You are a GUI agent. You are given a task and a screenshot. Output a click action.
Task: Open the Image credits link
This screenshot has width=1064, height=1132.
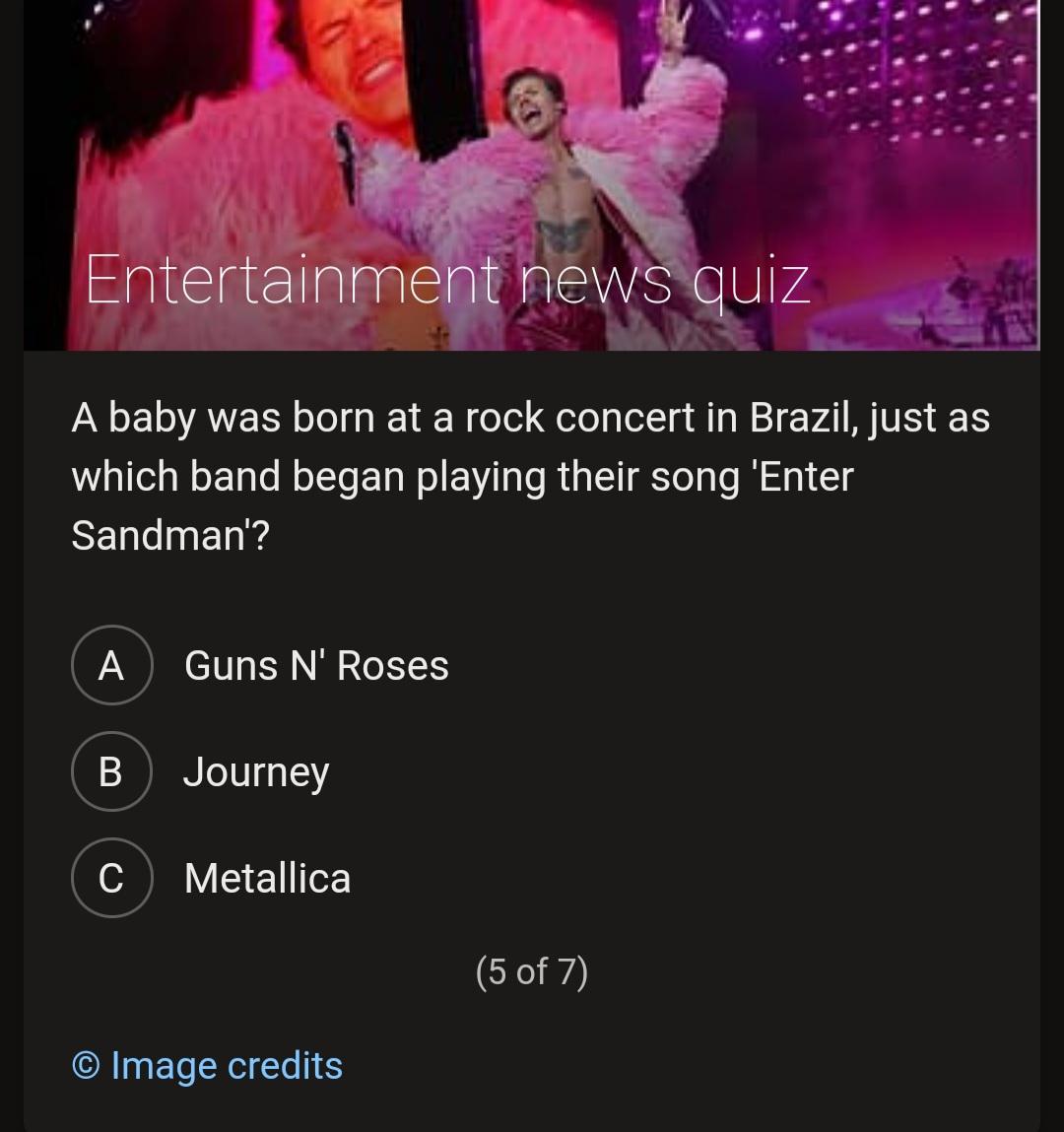point(207,1066)
